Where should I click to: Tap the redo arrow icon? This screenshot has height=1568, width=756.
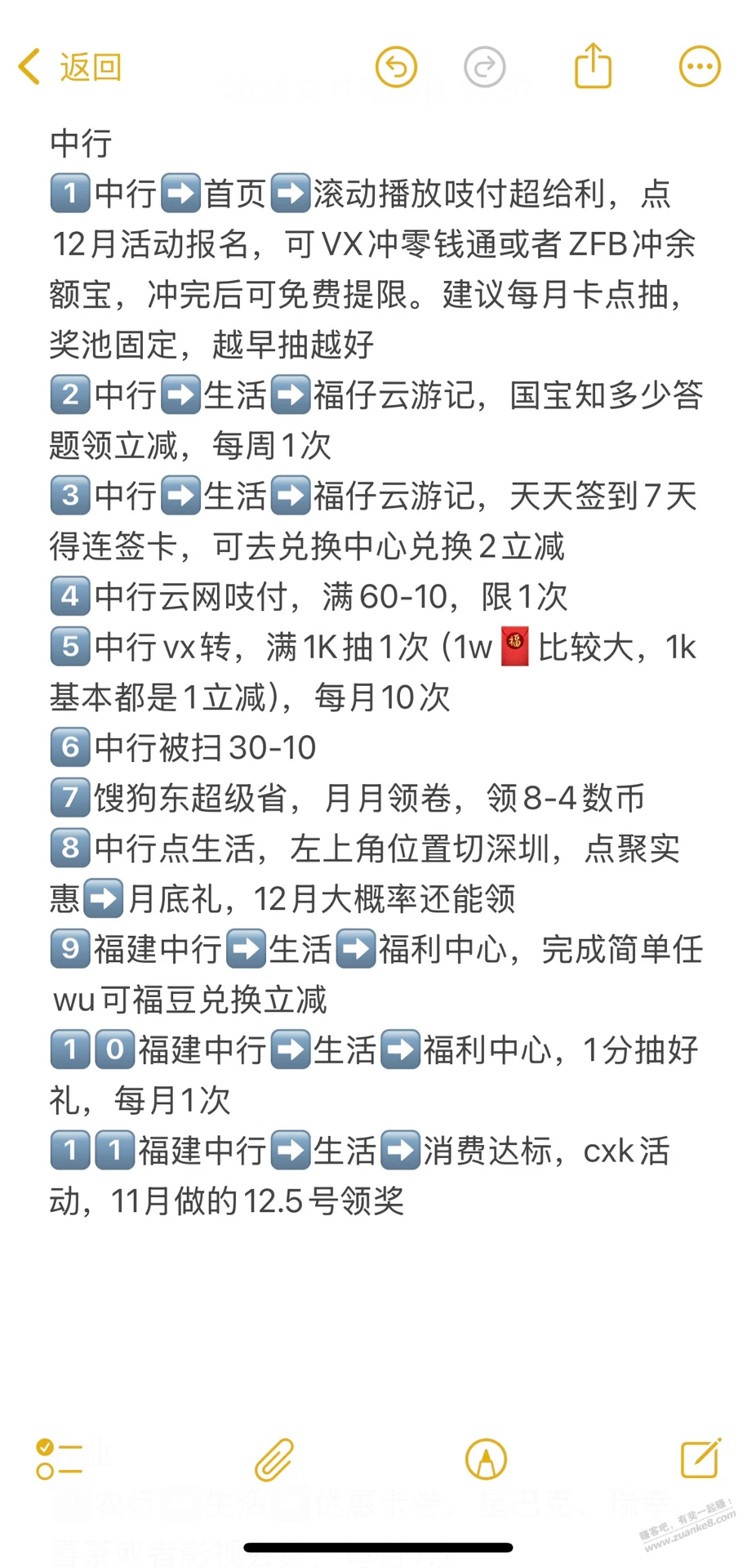485,67
